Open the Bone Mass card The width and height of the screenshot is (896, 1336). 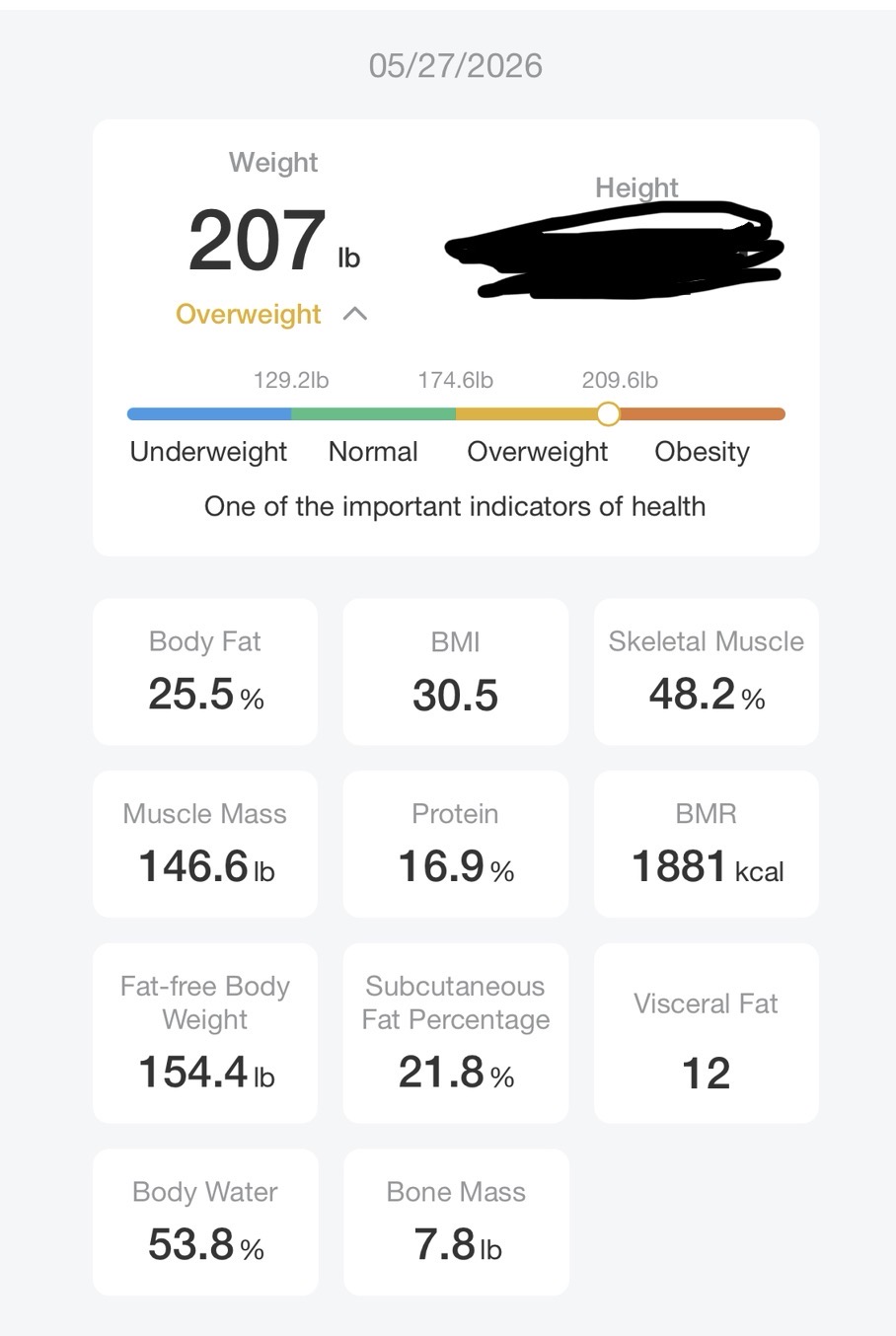point(456,1222)
